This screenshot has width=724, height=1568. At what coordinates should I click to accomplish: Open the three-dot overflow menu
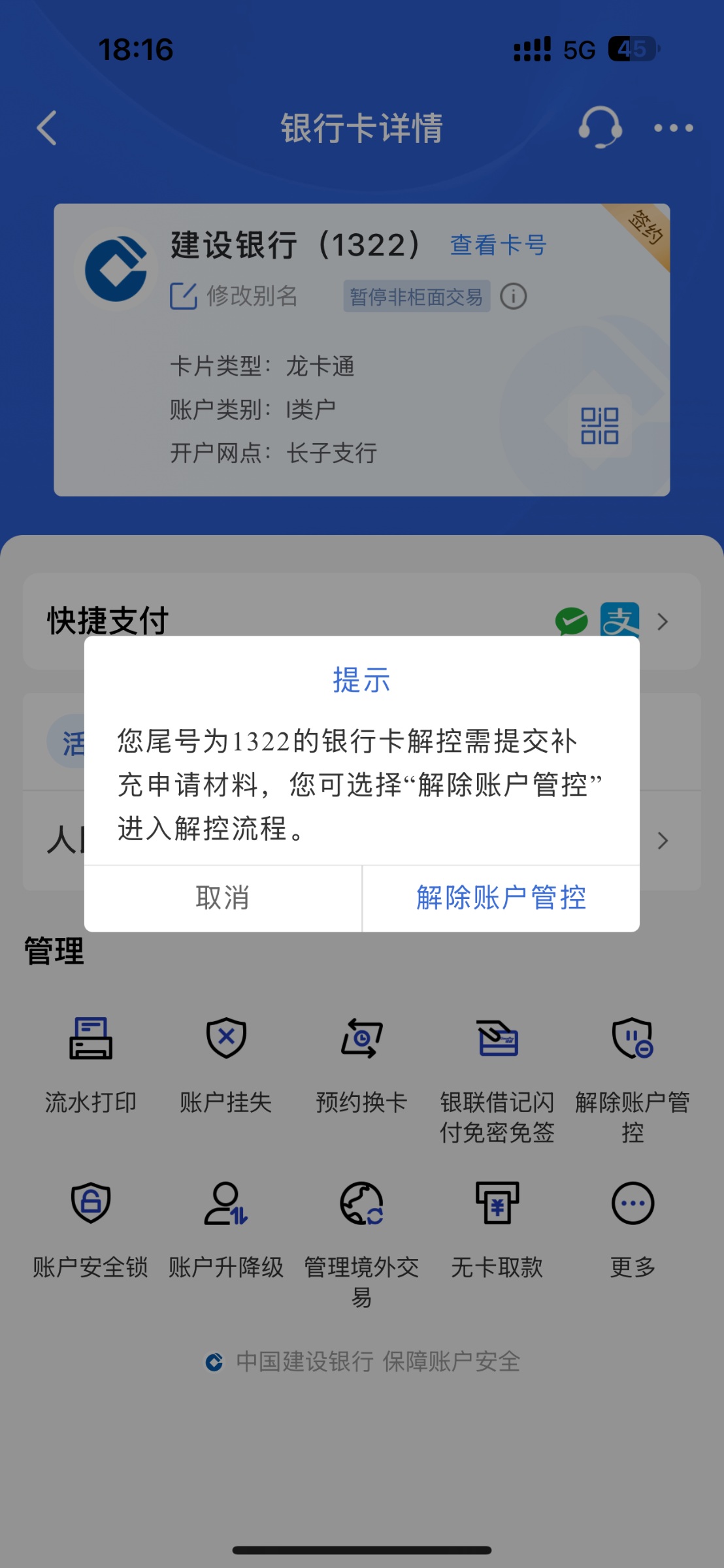coord(674,128)
